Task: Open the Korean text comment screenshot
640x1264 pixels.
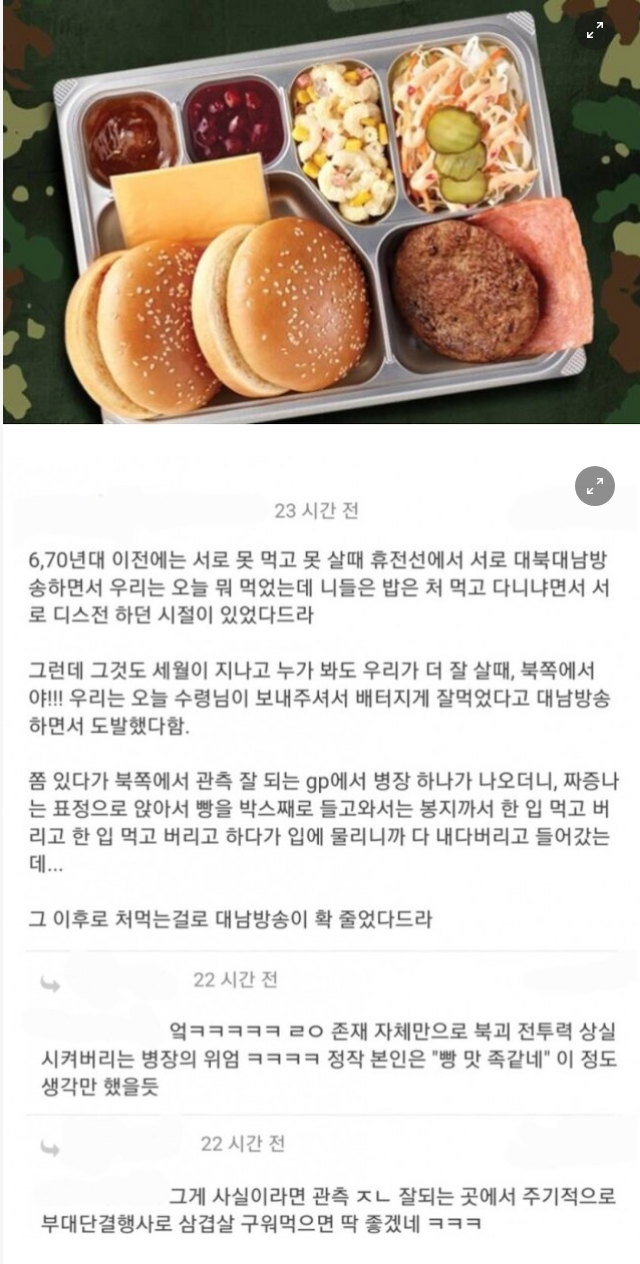Action: [320, 800]
